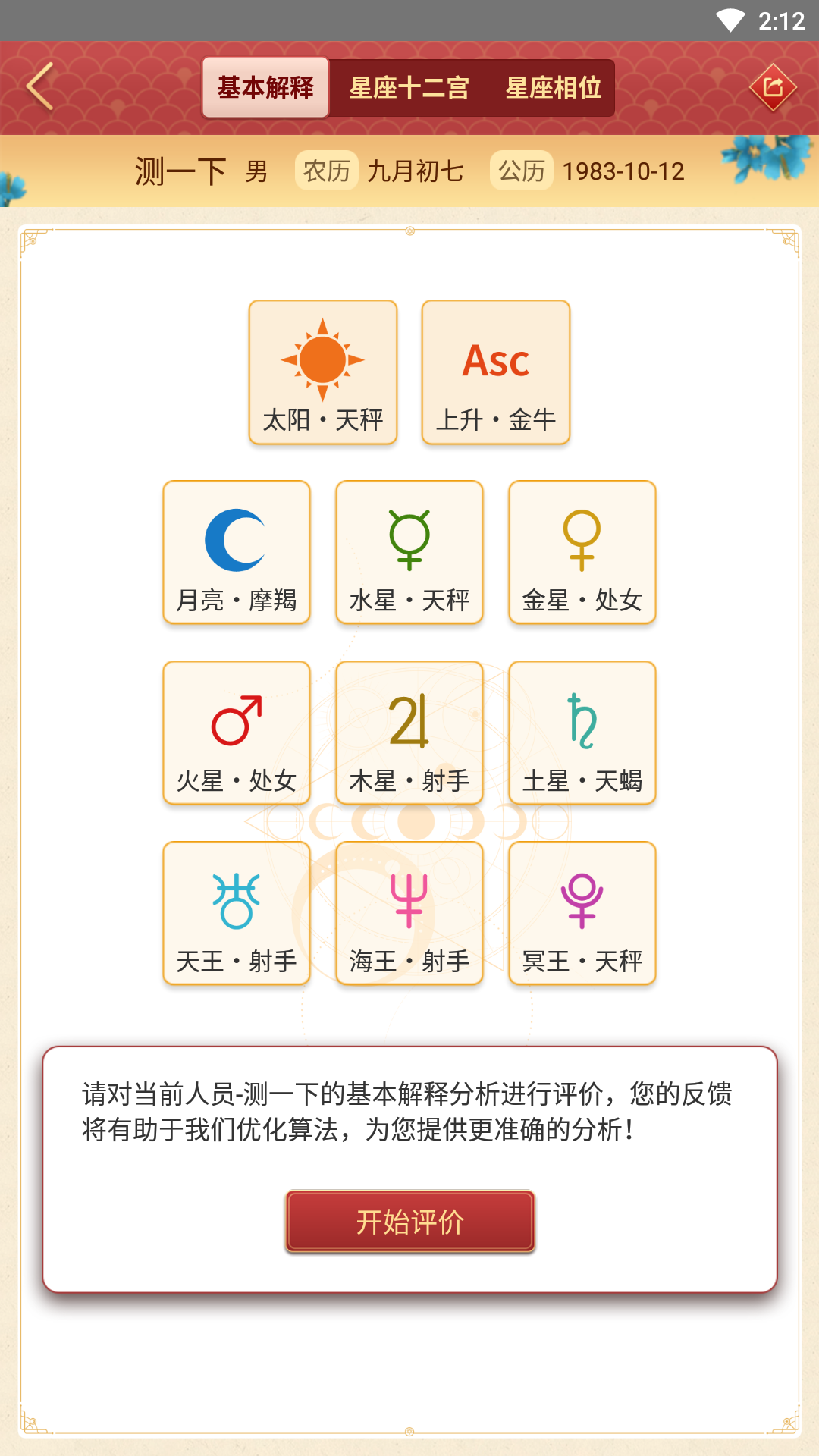Tap the birth date 1983-10-12
Viewport: 819px width, 1456px height.
click(623, 171)
